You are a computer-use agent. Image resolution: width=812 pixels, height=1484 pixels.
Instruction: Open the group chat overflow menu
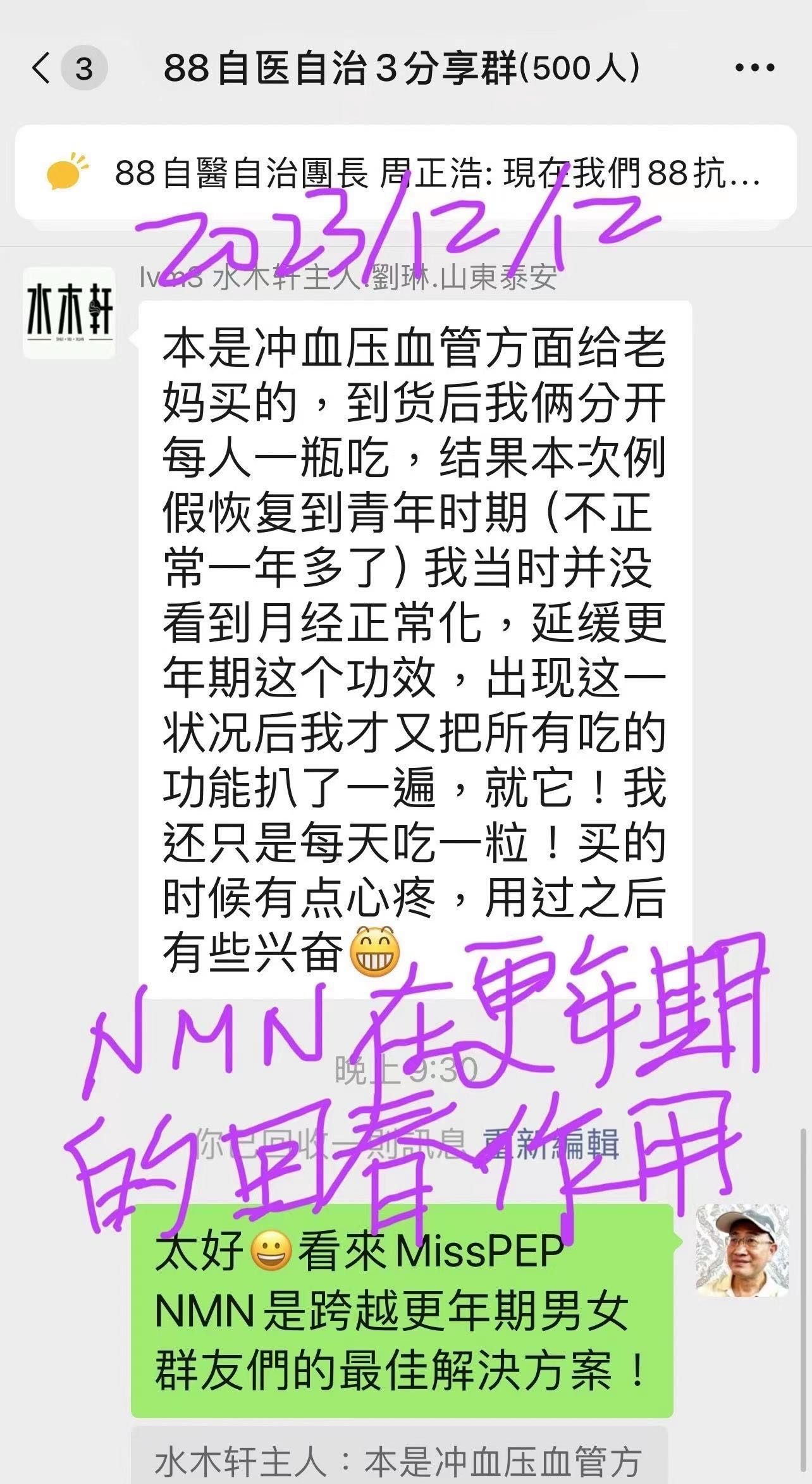[754, 68]
